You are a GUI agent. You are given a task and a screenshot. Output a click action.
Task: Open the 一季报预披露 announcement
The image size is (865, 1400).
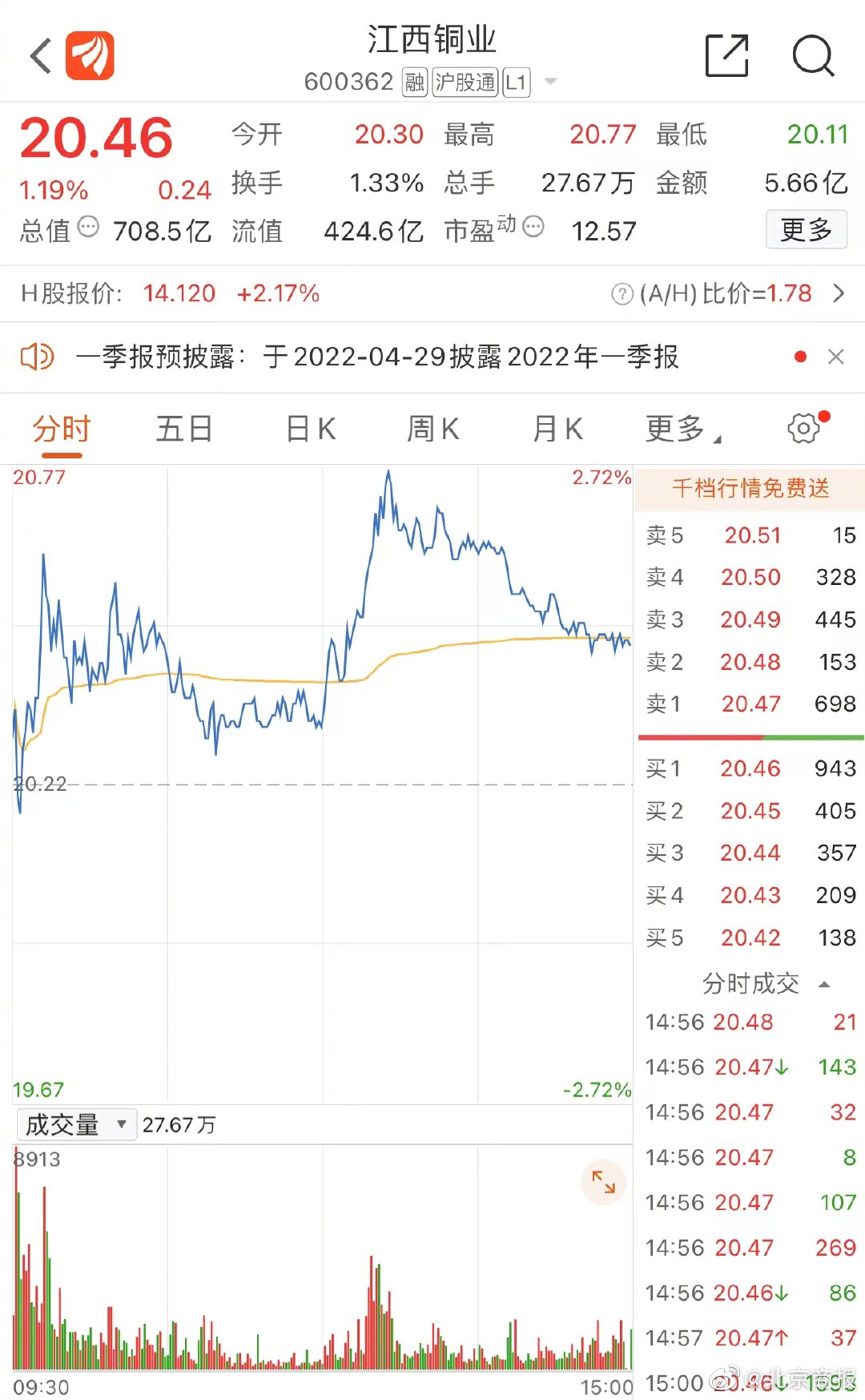[x=376, y=357]
